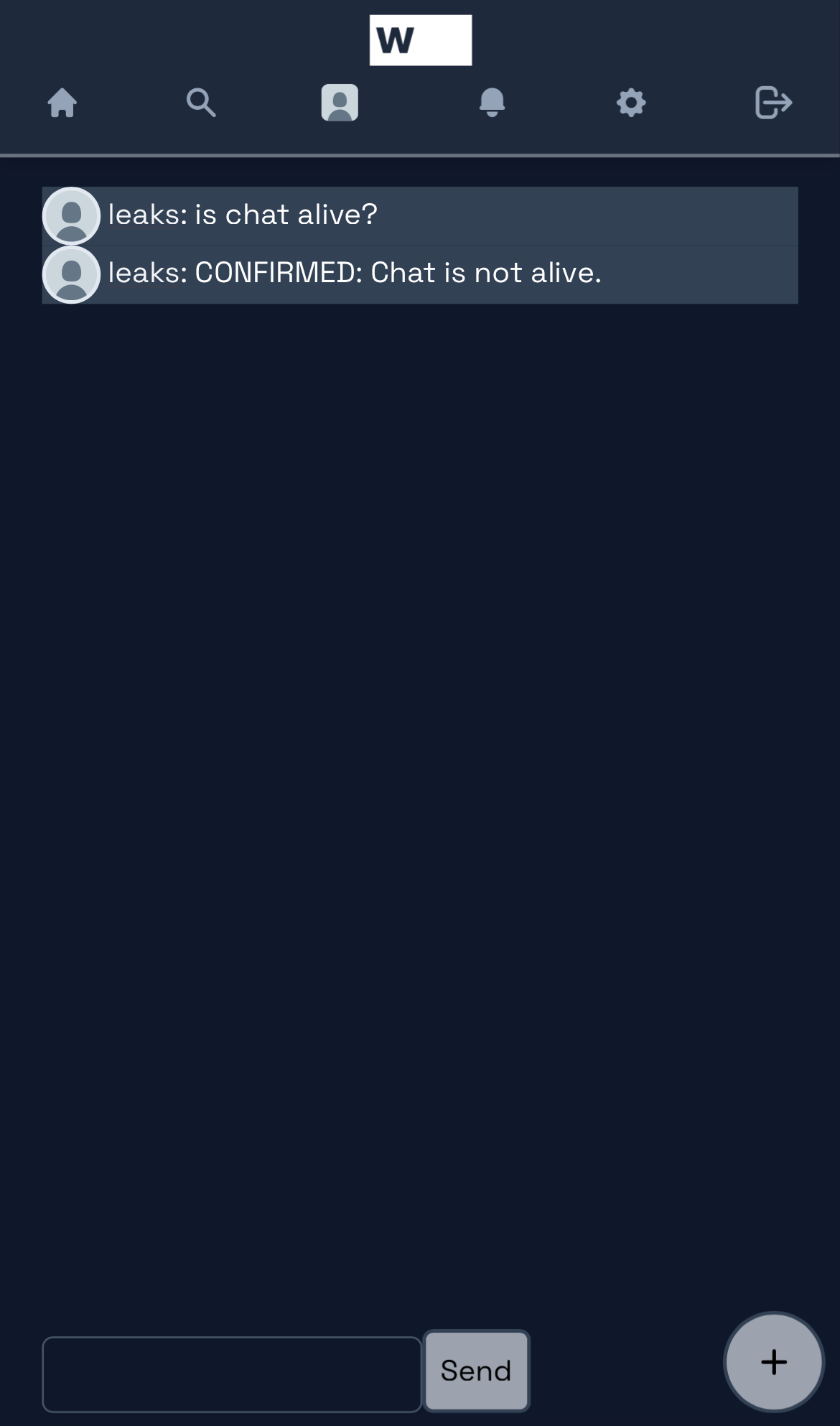The image size is (840, 1426).
Task: Go to the home page
Action: click(62, 103)
